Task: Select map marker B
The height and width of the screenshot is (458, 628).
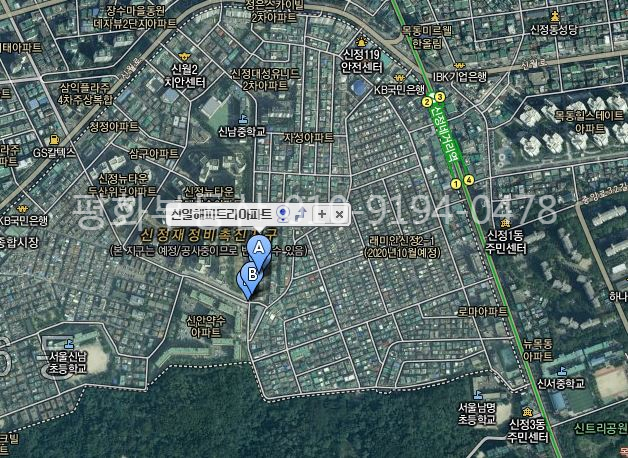Action: click(252, 272)
